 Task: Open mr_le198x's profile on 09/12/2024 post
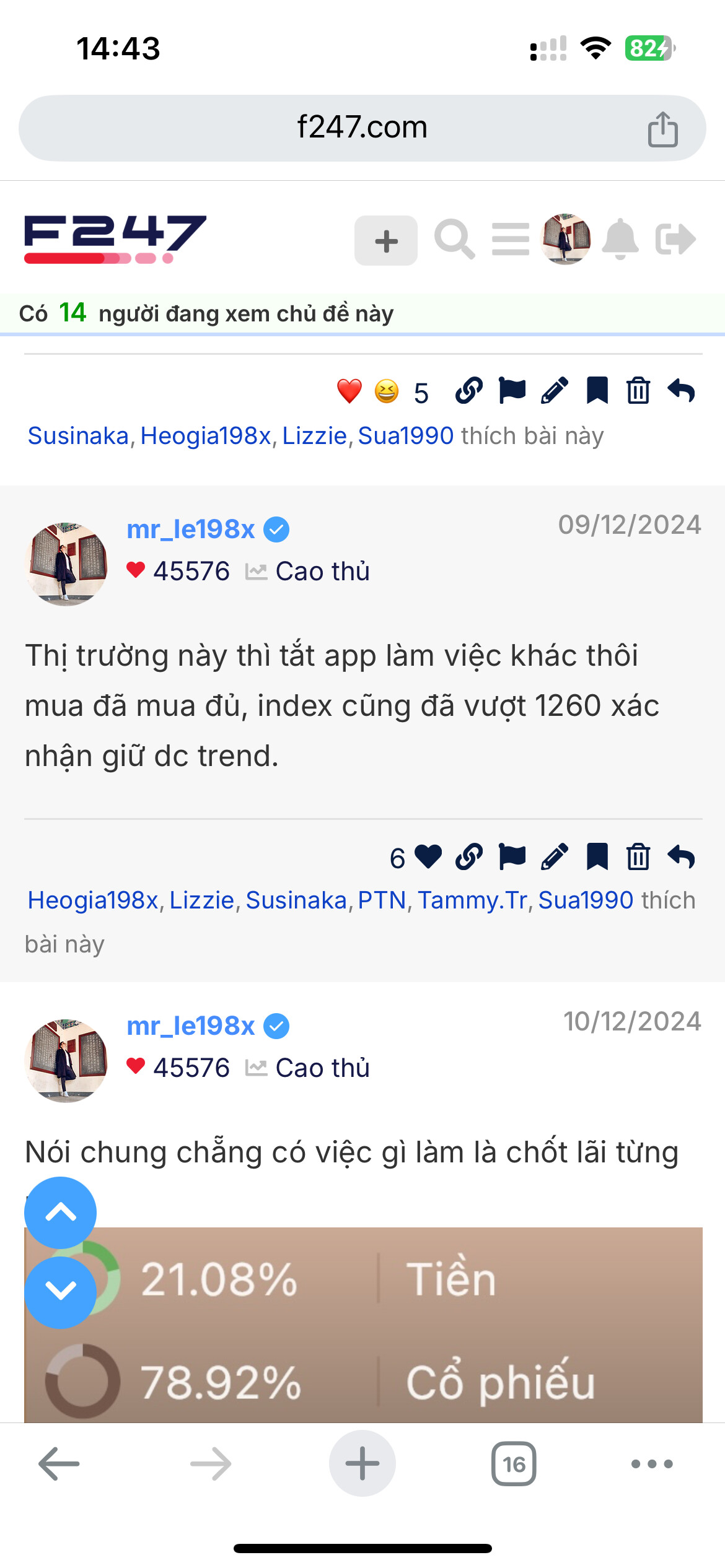pos(191,529)
